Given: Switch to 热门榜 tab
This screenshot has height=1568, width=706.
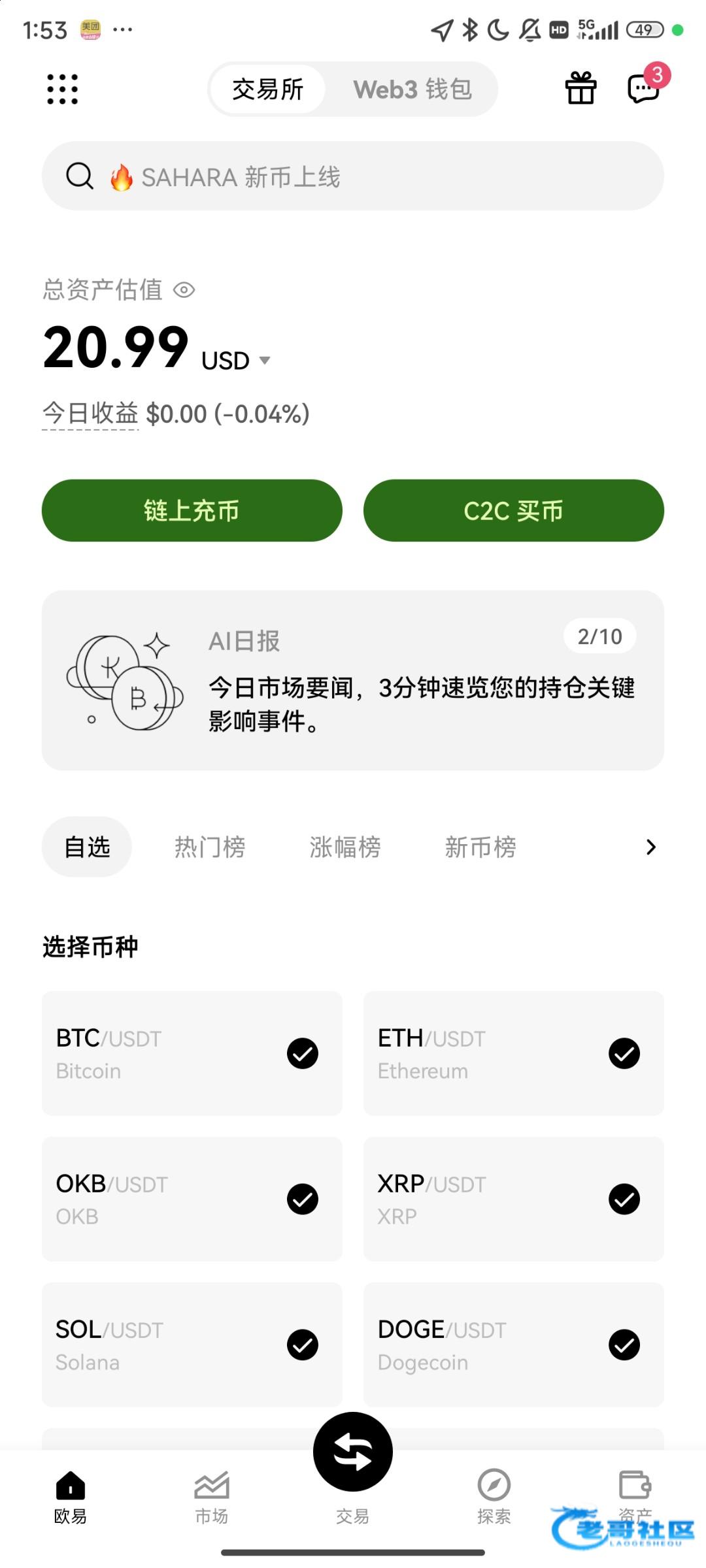Looking at the screenshot, I should tap(210, 847).
